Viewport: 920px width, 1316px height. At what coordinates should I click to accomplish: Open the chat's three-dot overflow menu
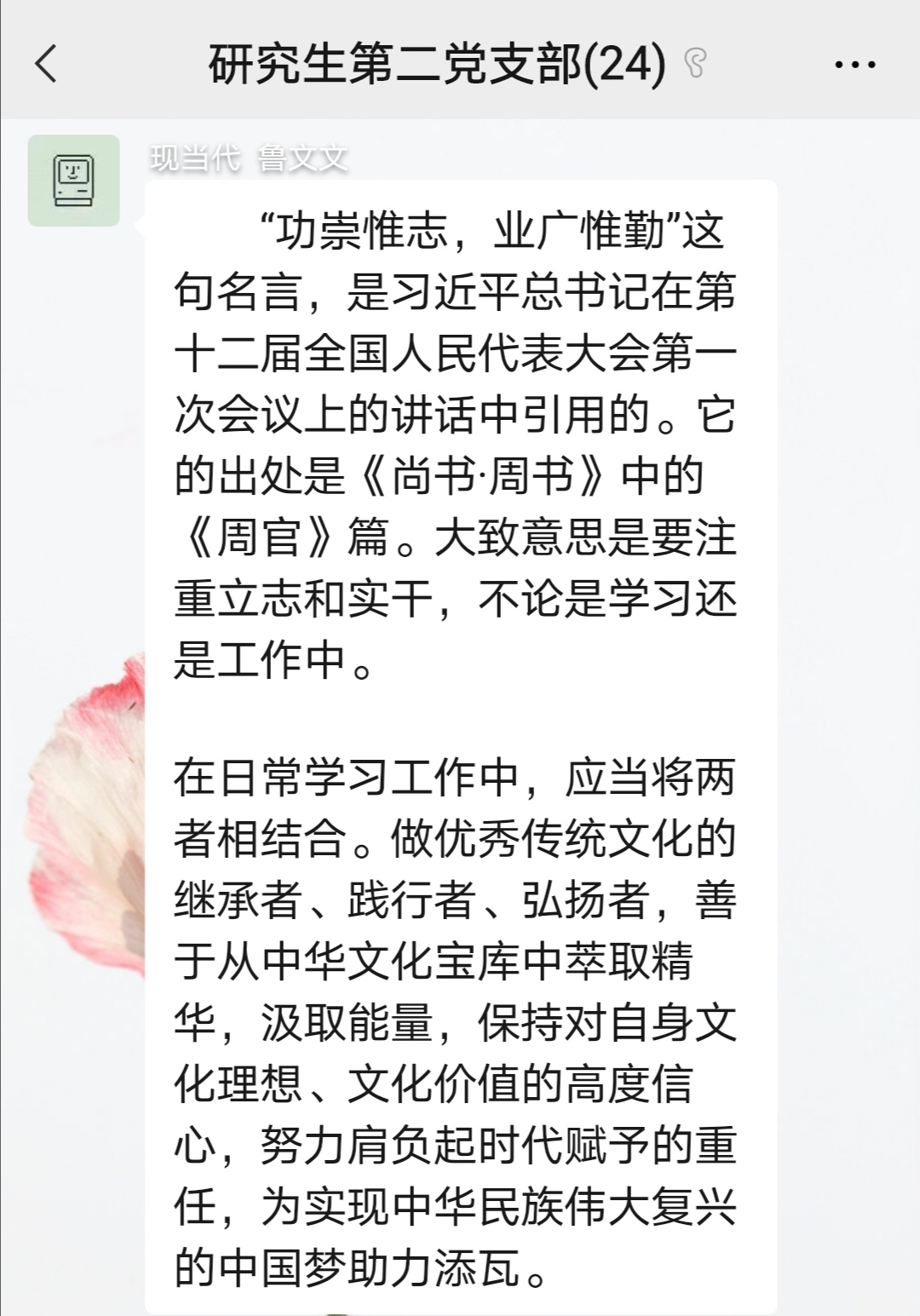854,65
